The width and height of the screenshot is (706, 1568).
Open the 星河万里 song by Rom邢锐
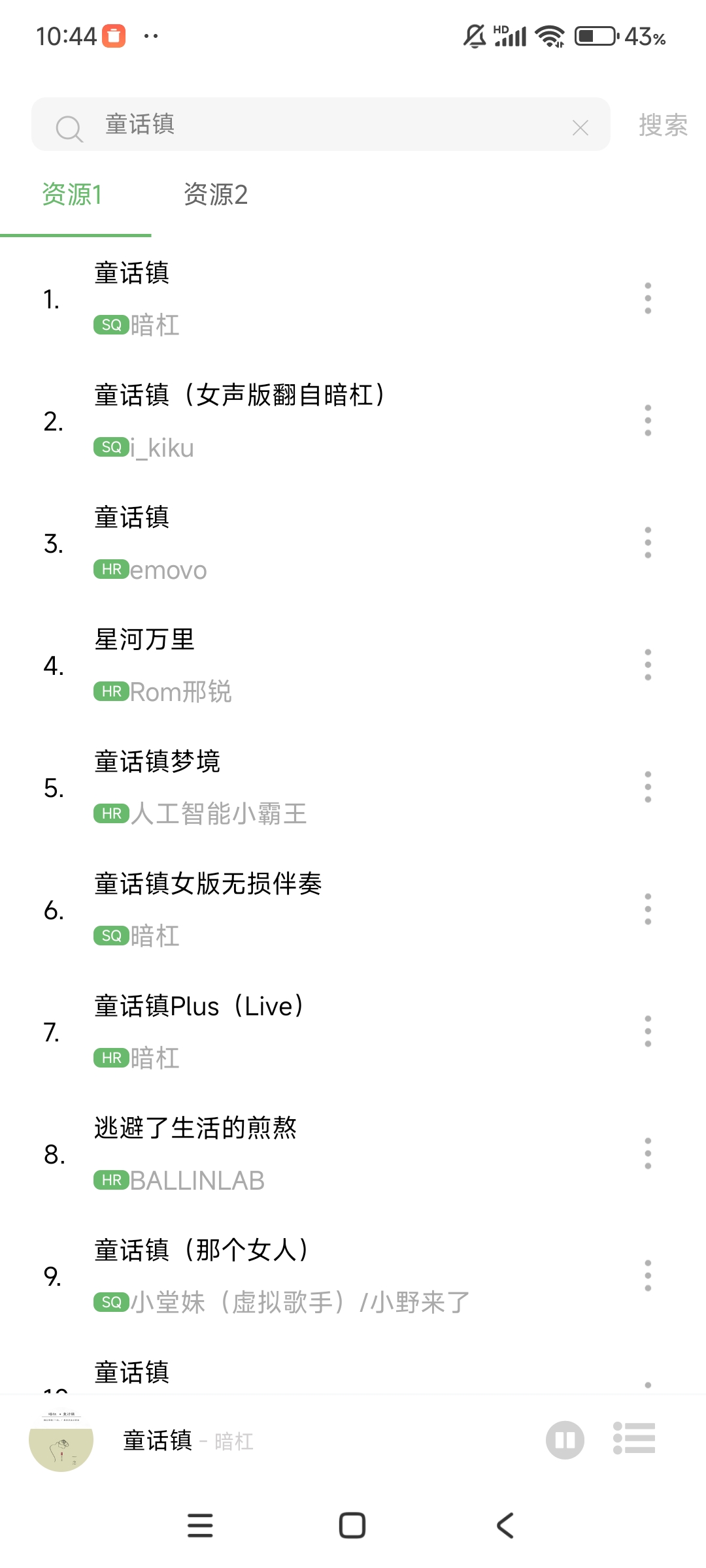click(x=327, y=665)
